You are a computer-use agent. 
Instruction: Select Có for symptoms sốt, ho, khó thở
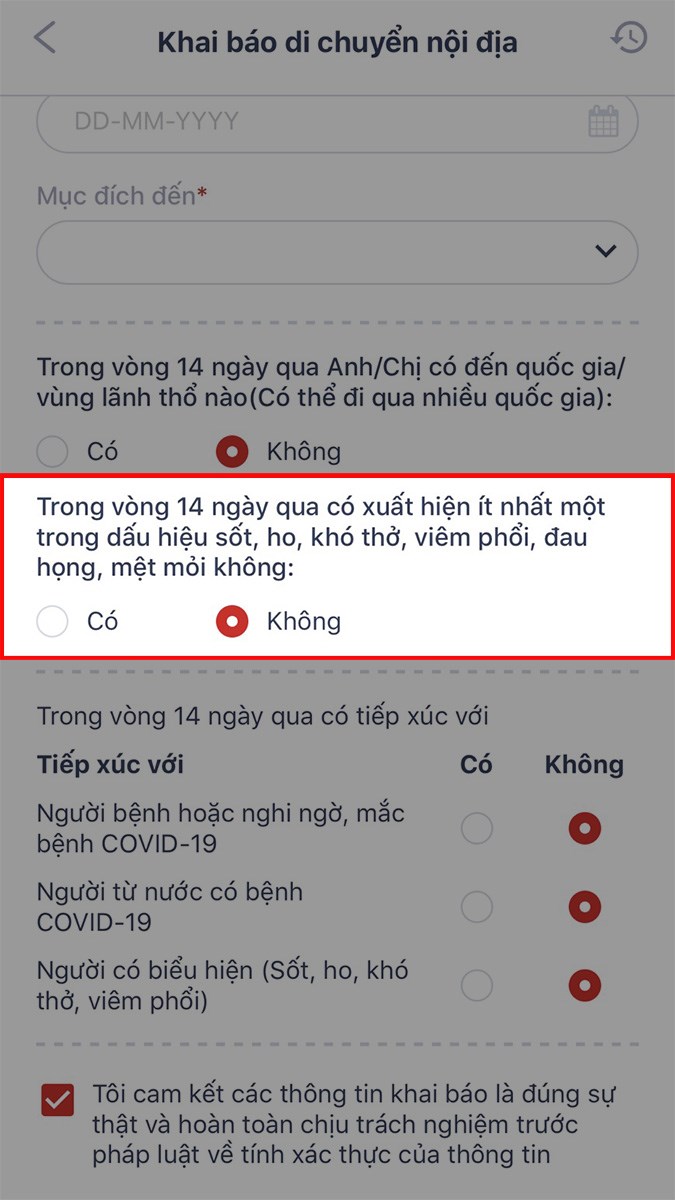(x=52, y=622)
